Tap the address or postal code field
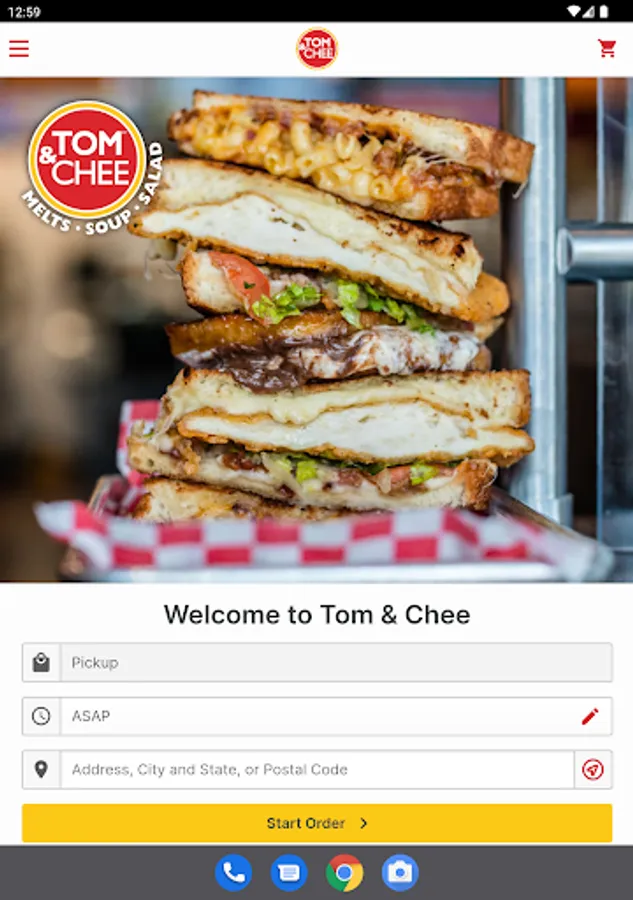 [316, 770]
